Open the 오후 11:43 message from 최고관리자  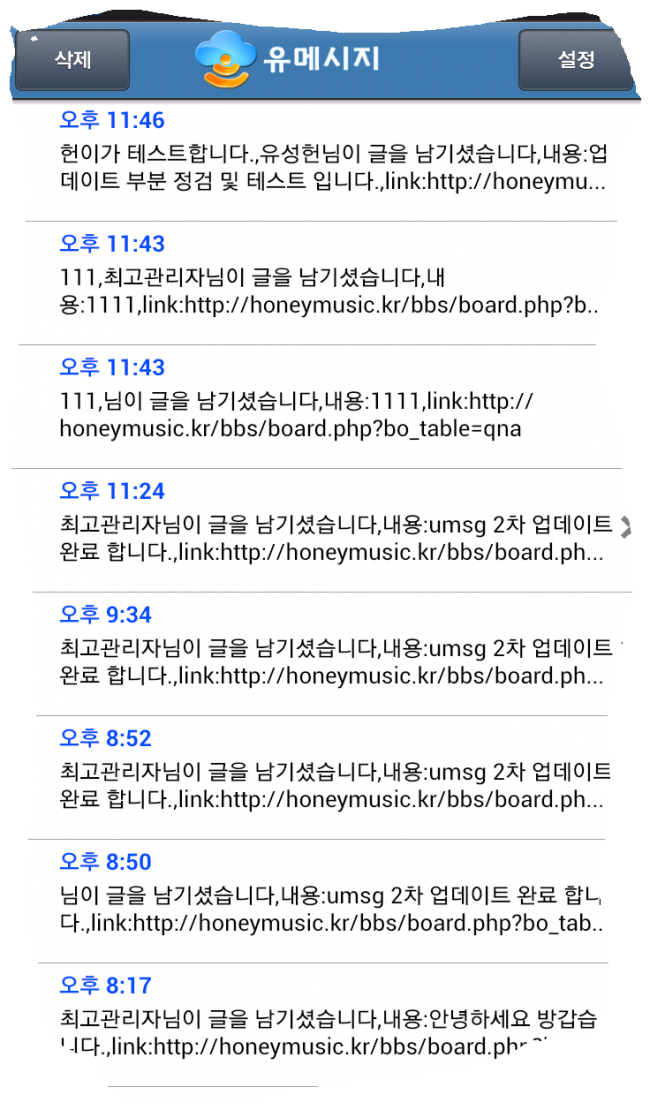tap(330, 283)
